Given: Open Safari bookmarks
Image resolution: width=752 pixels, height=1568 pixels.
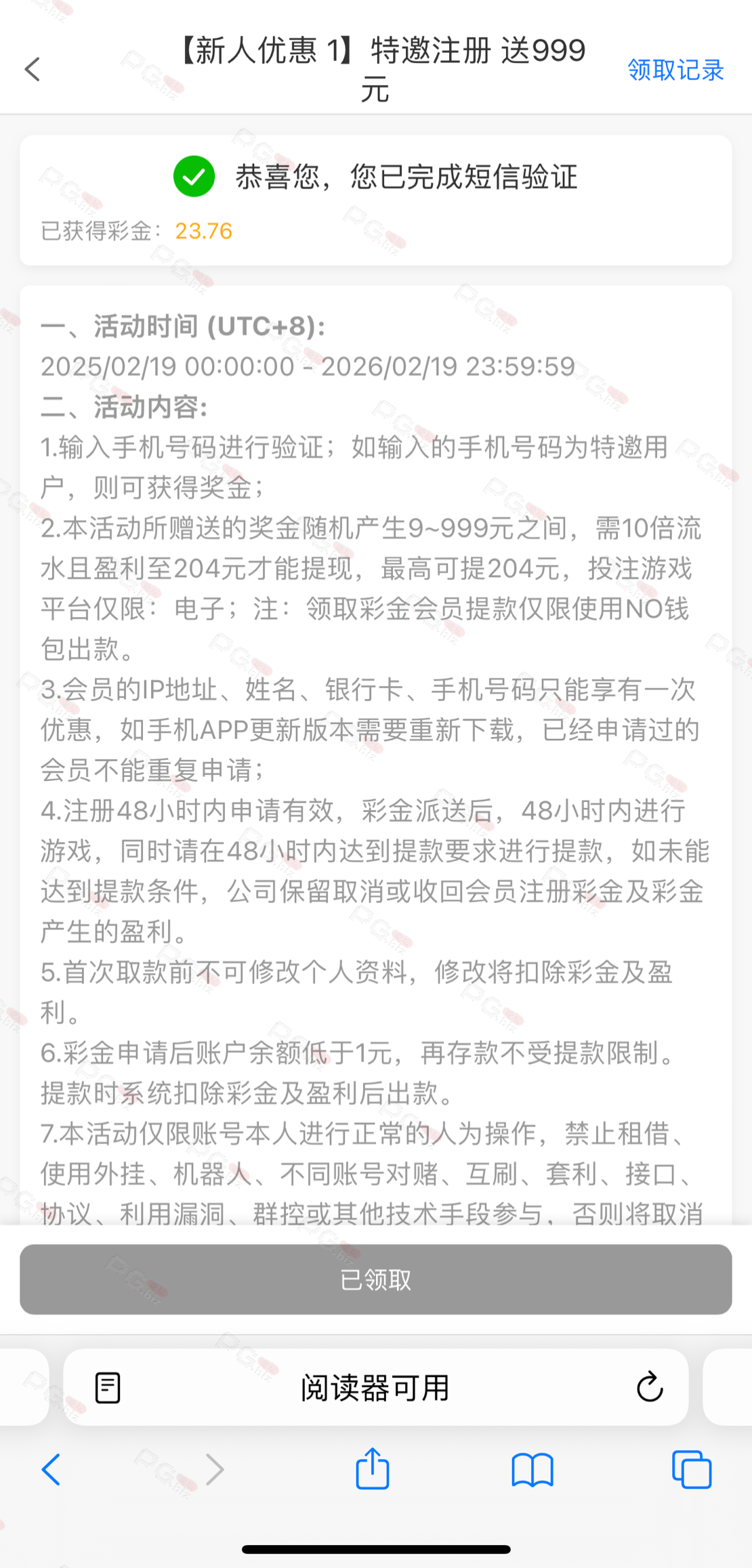Looking at the screenshot, I should coord(532,1470).
